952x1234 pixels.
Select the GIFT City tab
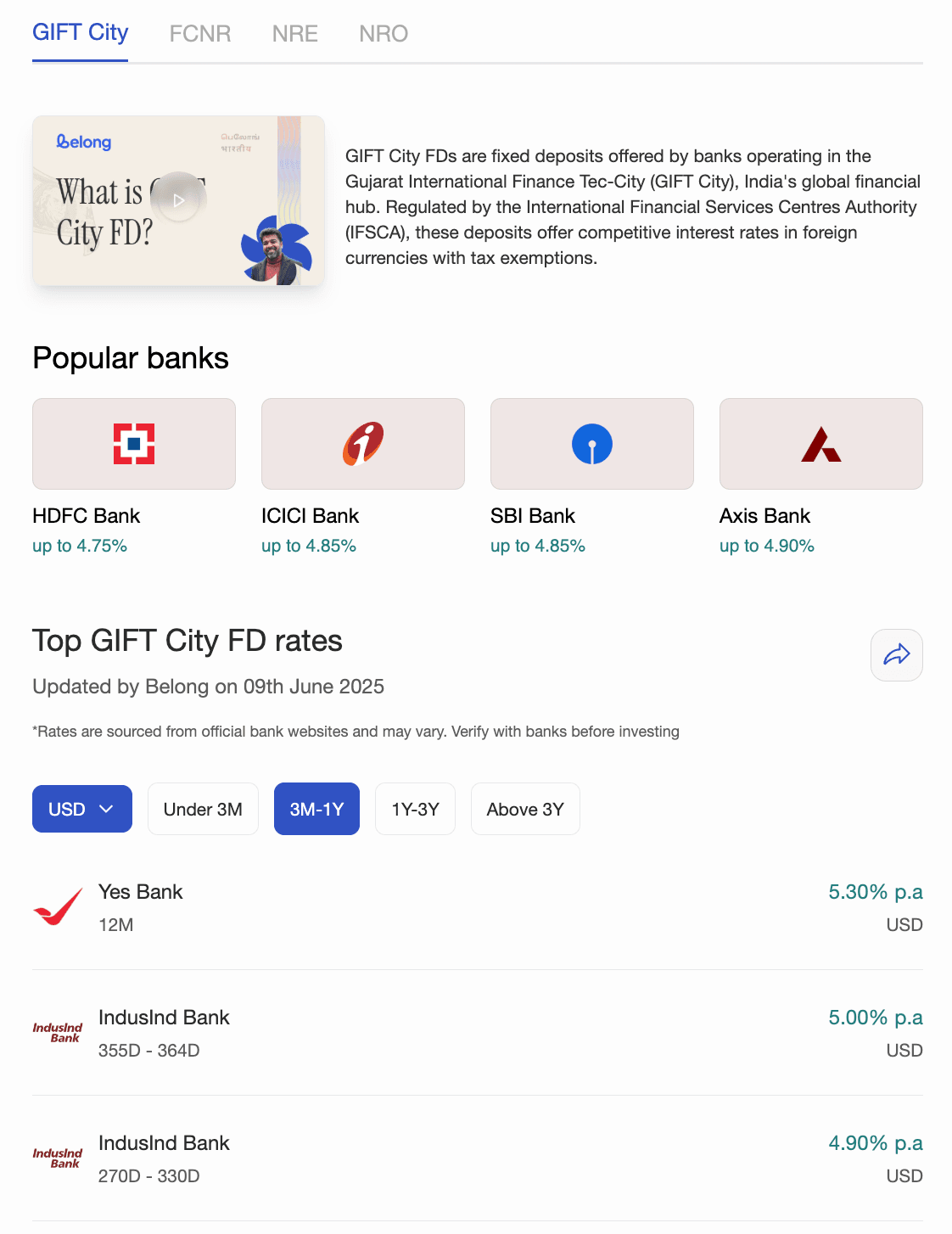click(81, 33)
